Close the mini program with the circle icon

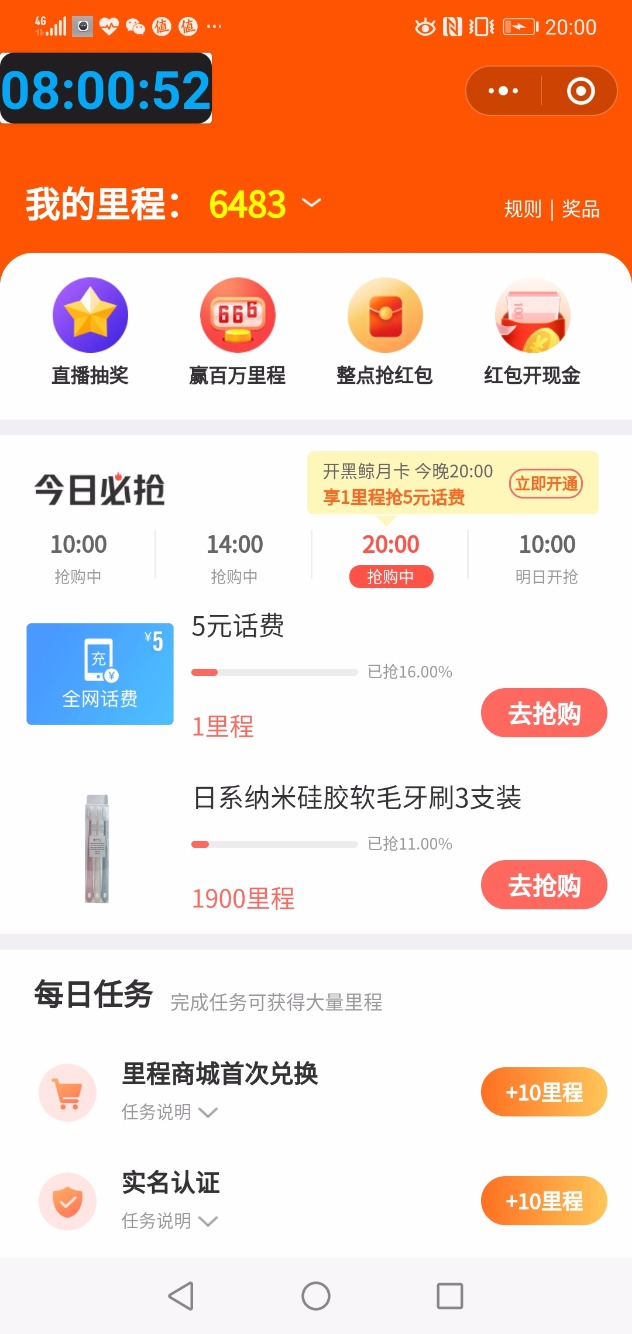click(580, 92)
